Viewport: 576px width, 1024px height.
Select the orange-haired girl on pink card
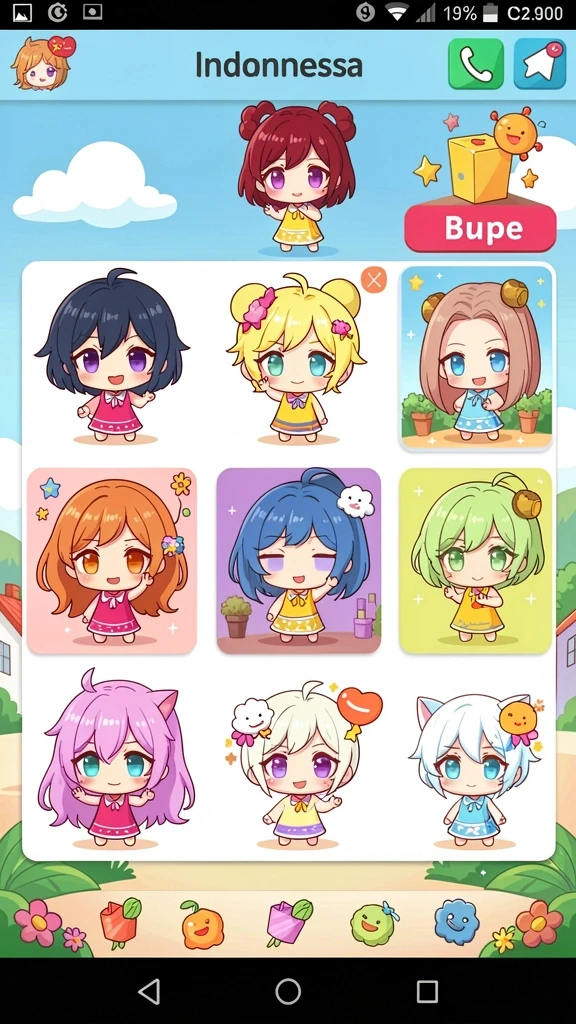[x=112, y=560]
